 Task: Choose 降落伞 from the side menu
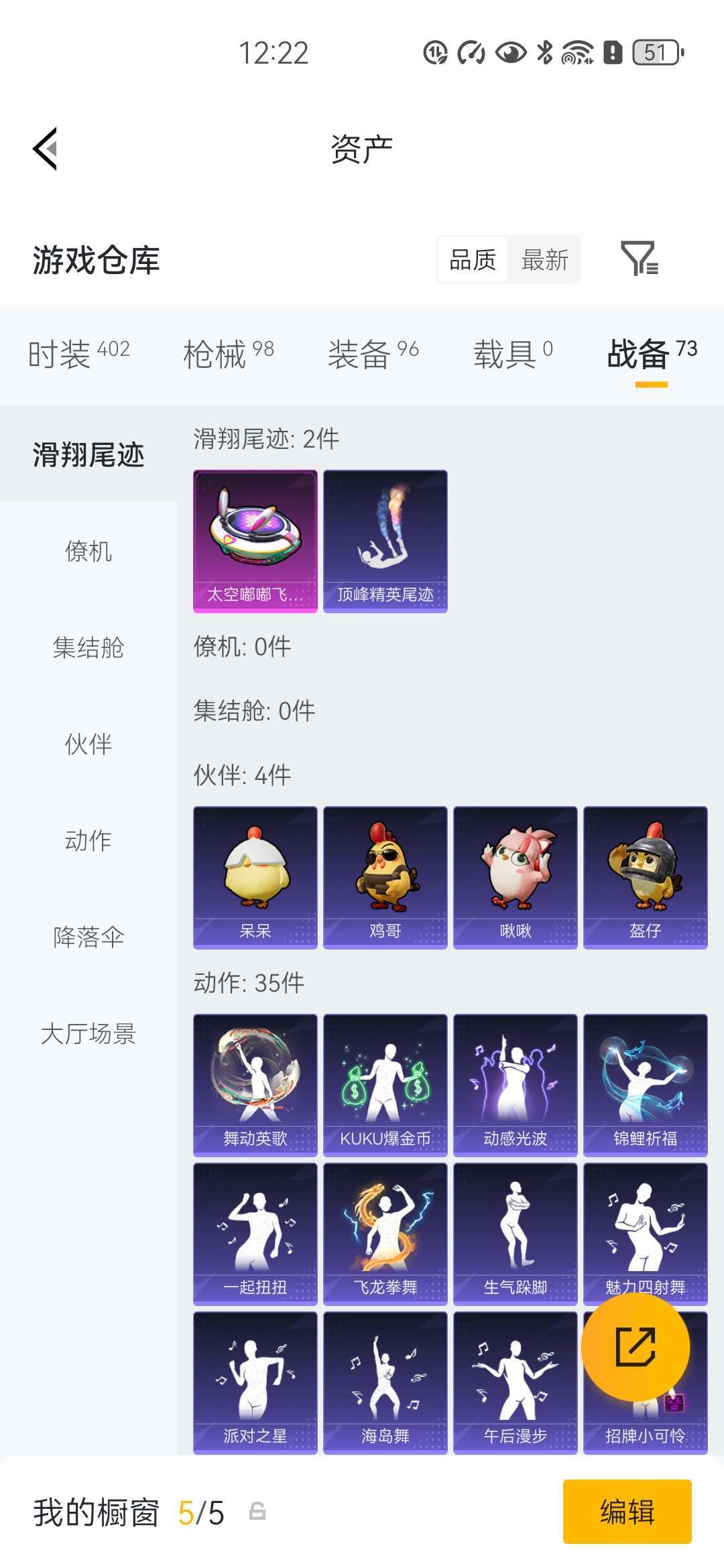(88, 937)
